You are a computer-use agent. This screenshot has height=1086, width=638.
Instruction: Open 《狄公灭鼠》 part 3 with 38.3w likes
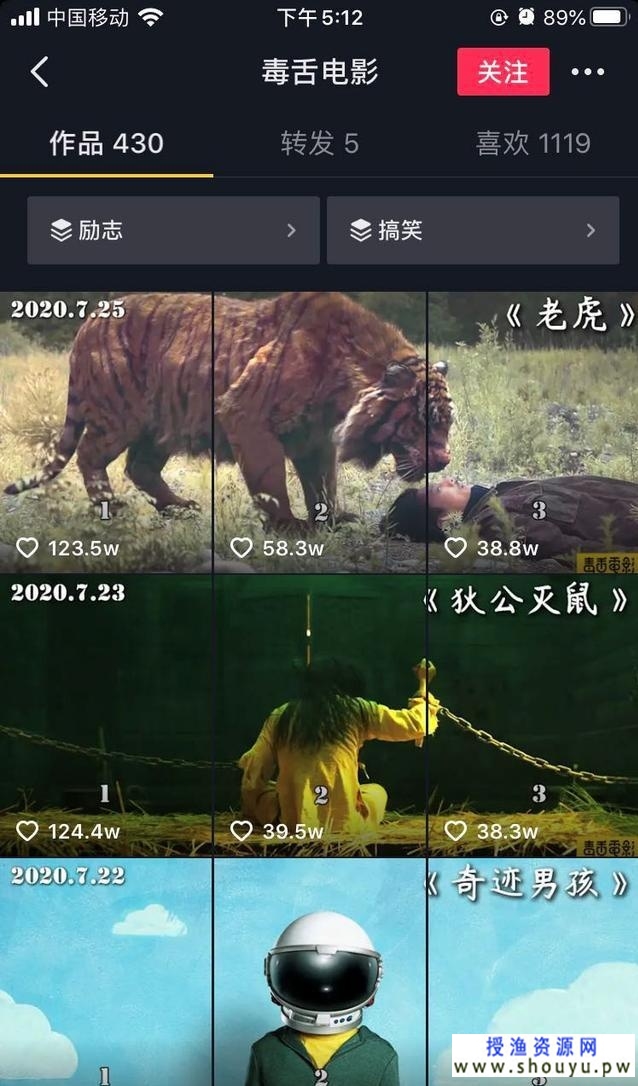pos(533,715)
